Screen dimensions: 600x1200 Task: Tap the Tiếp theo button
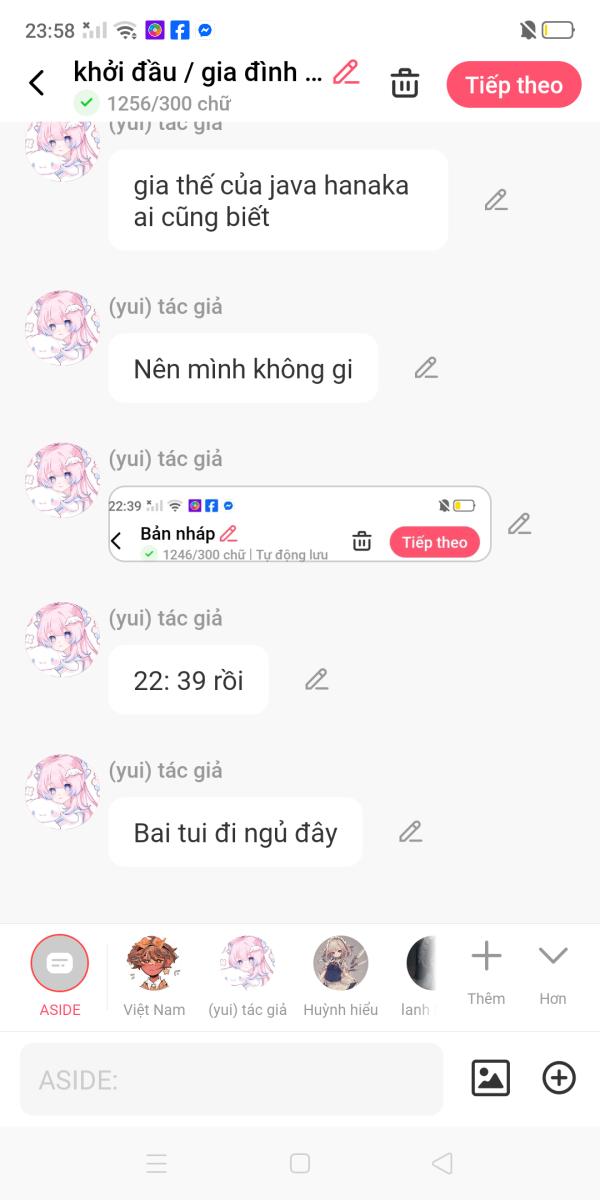click(x=513, y=85)
